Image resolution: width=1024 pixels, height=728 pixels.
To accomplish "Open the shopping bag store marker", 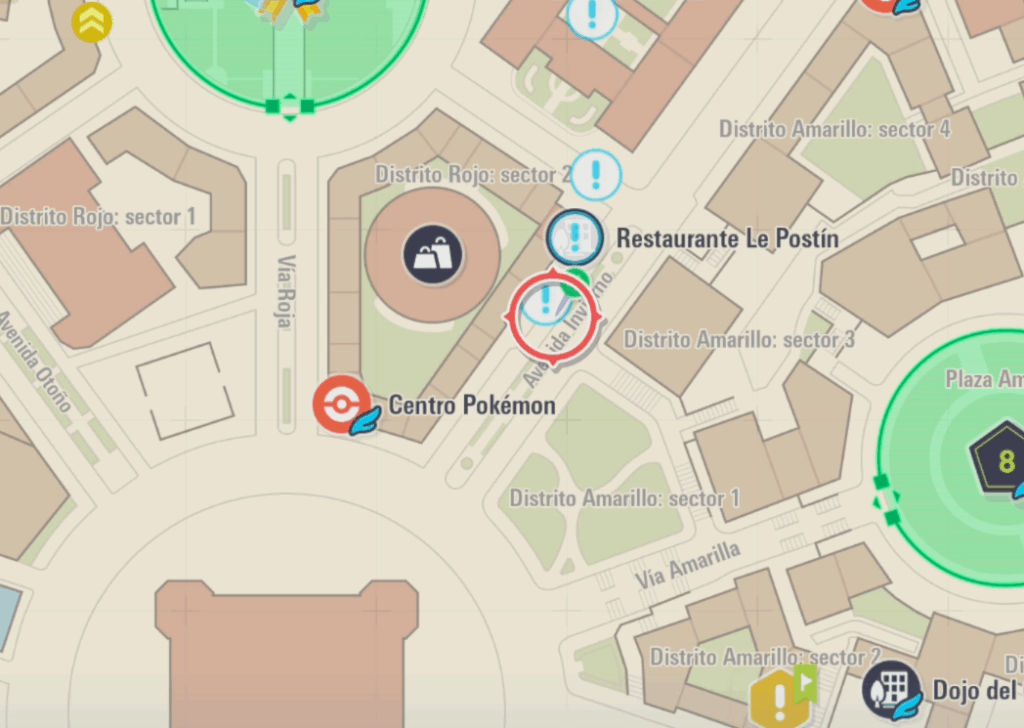I will coord(433,254).
